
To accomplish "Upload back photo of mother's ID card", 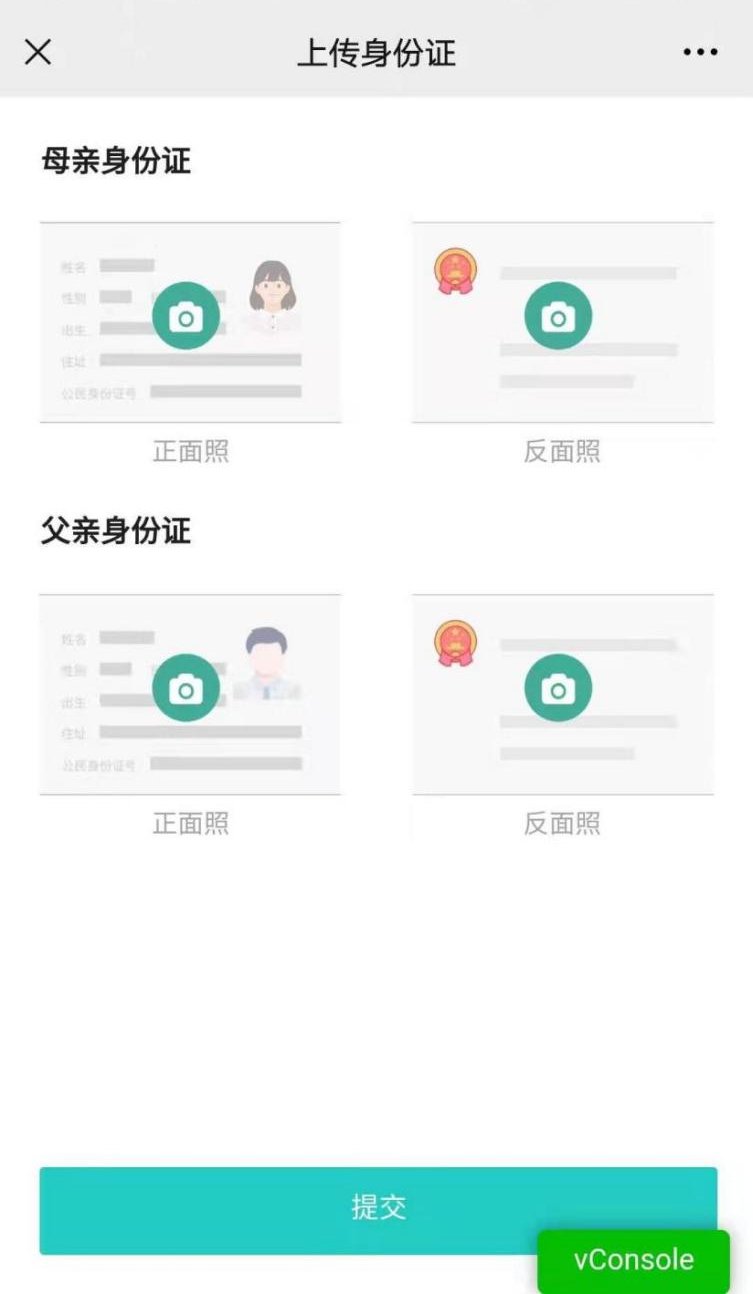I will [558, 316].
